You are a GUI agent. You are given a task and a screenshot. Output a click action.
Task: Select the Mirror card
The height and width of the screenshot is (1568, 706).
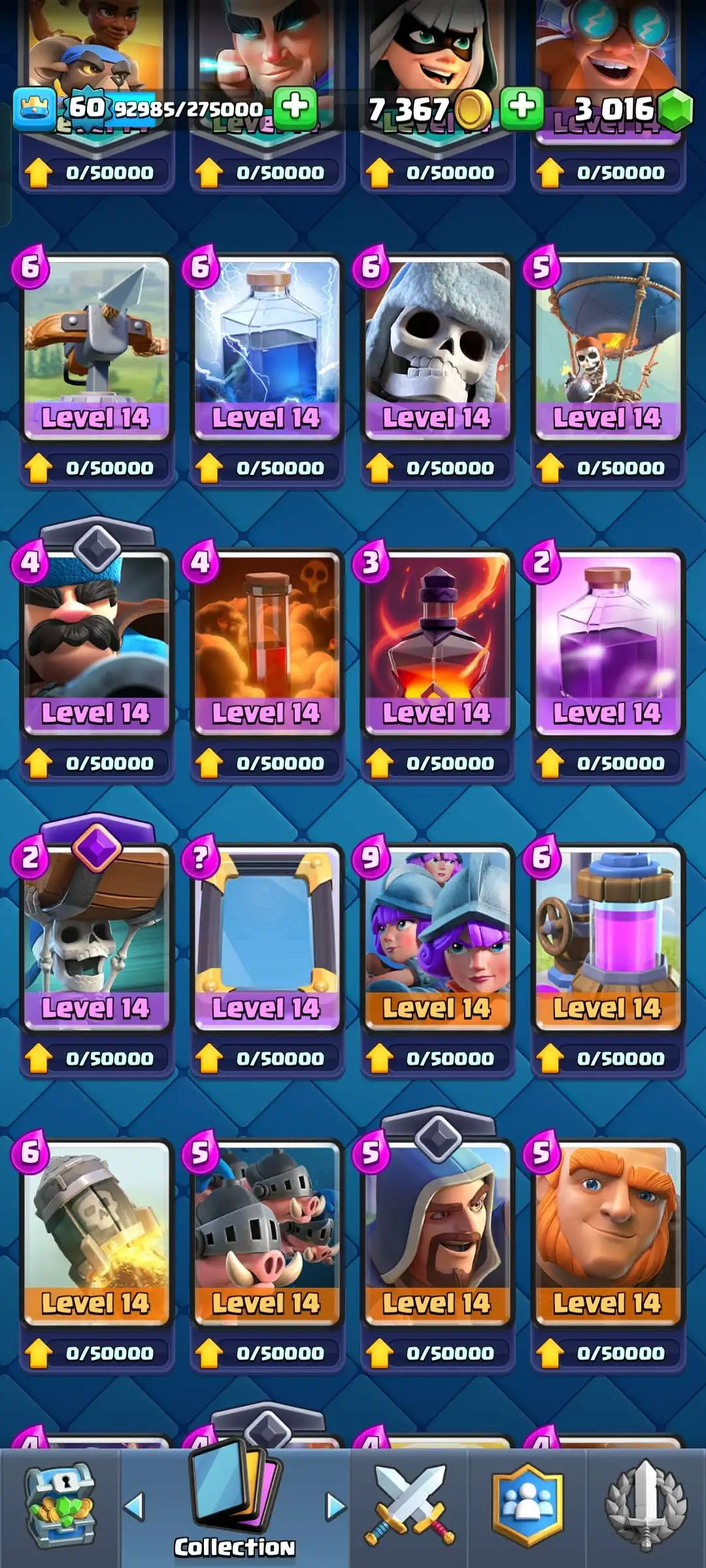[267, 936]
